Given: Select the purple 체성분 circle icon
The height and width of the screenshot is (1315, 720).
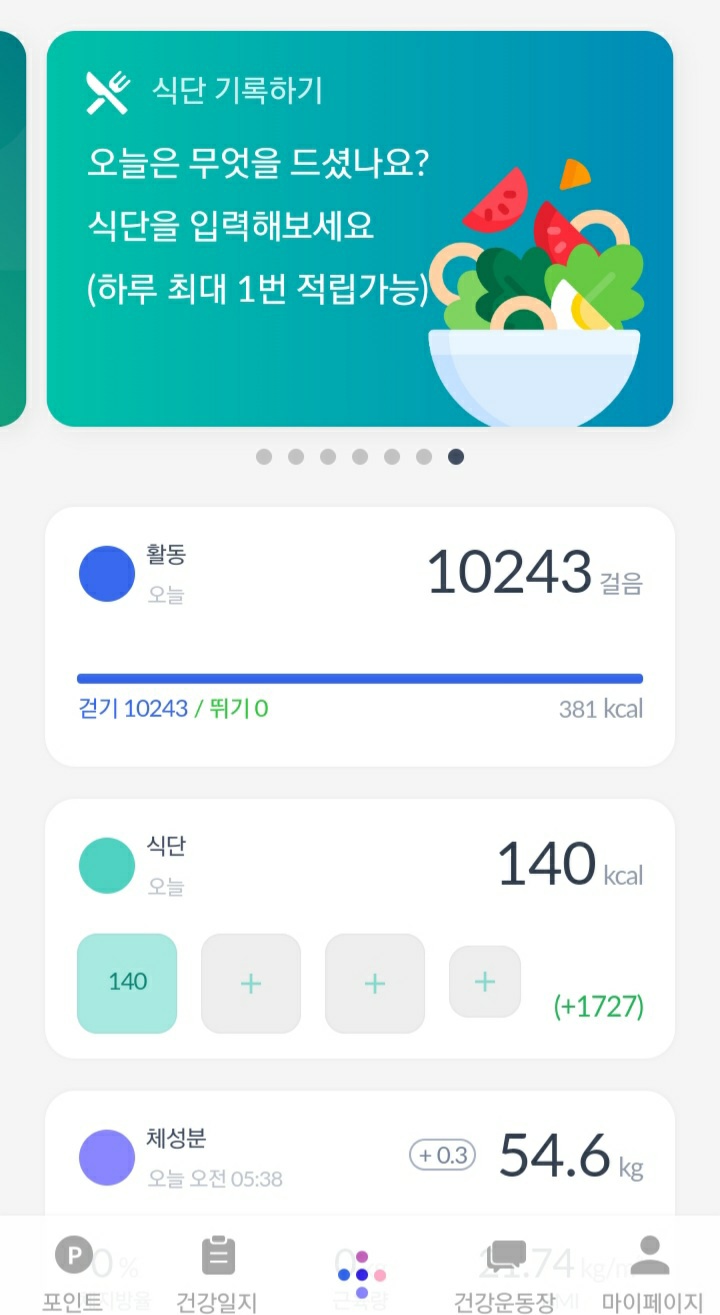Looking at the screenshot, I should (106, 1156).
